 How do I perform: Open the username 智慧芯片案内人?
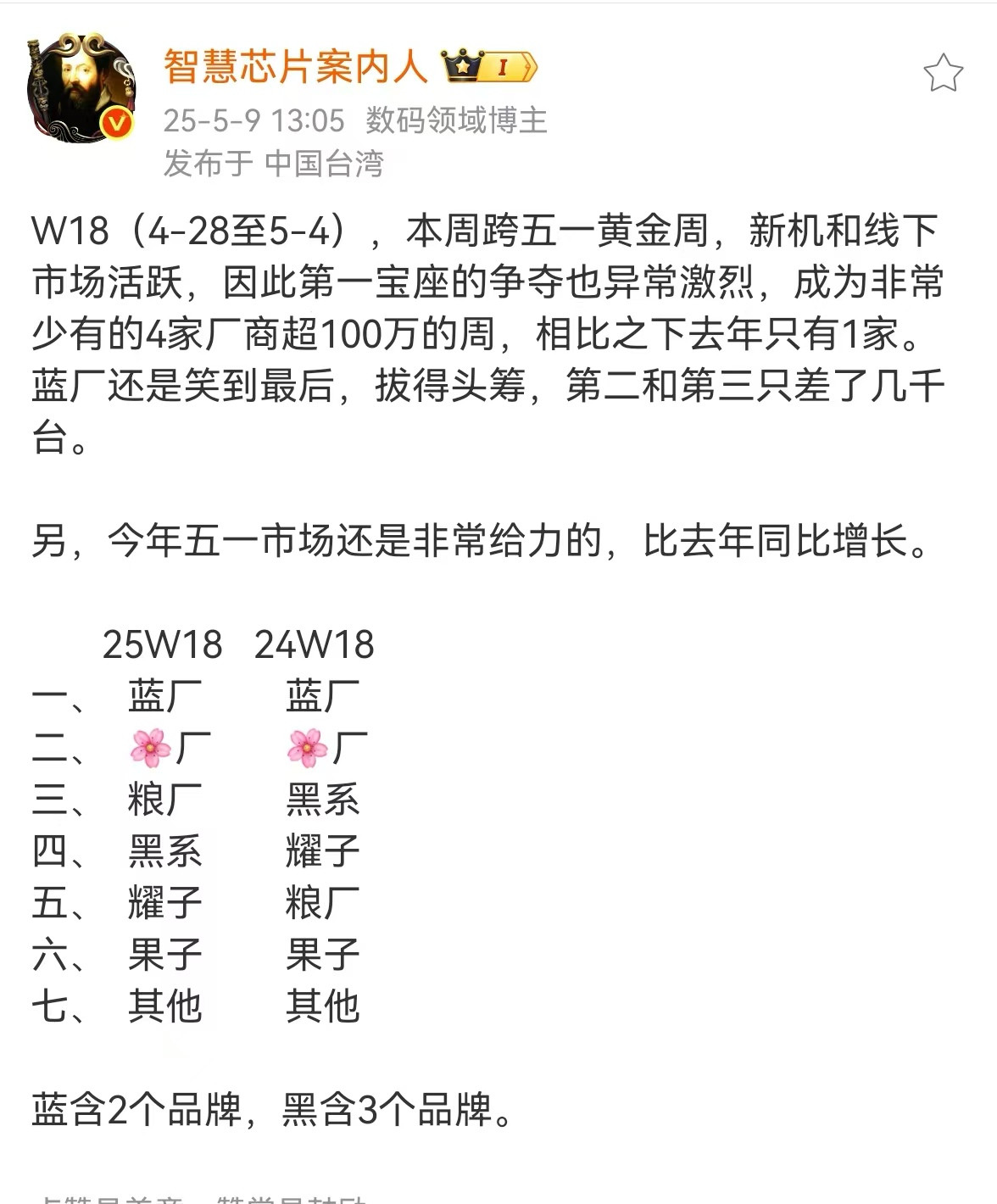pyautogui.click(x=295, y=67)
